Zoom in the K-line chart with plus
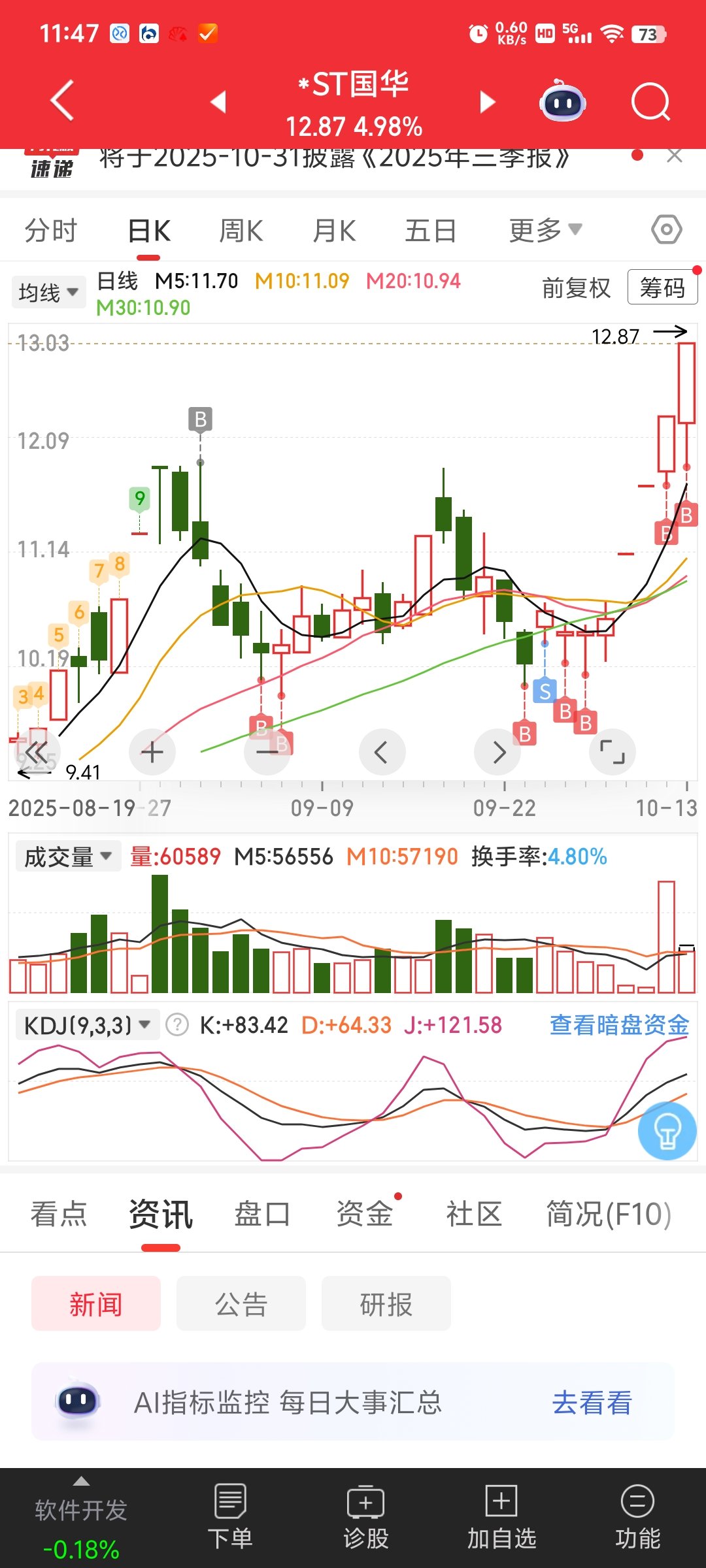The height and width of the screenshot is (1568, 706). pos(152,752)
